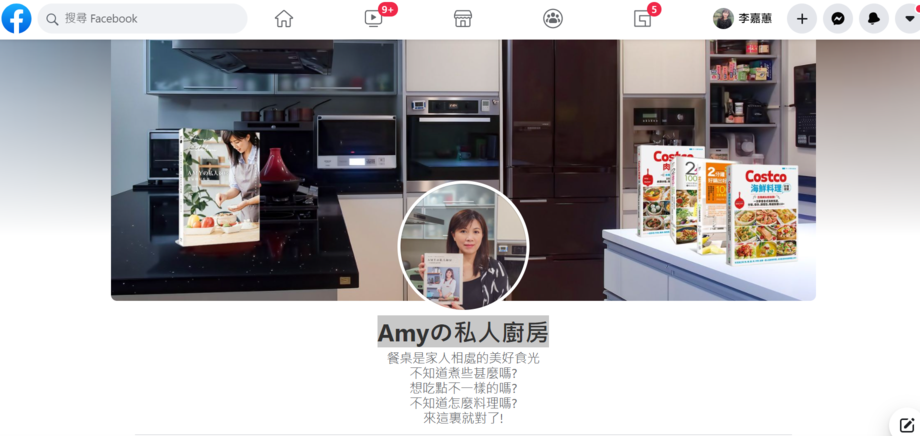Open the Gaming tab with 5 badge

pos(643,18)
